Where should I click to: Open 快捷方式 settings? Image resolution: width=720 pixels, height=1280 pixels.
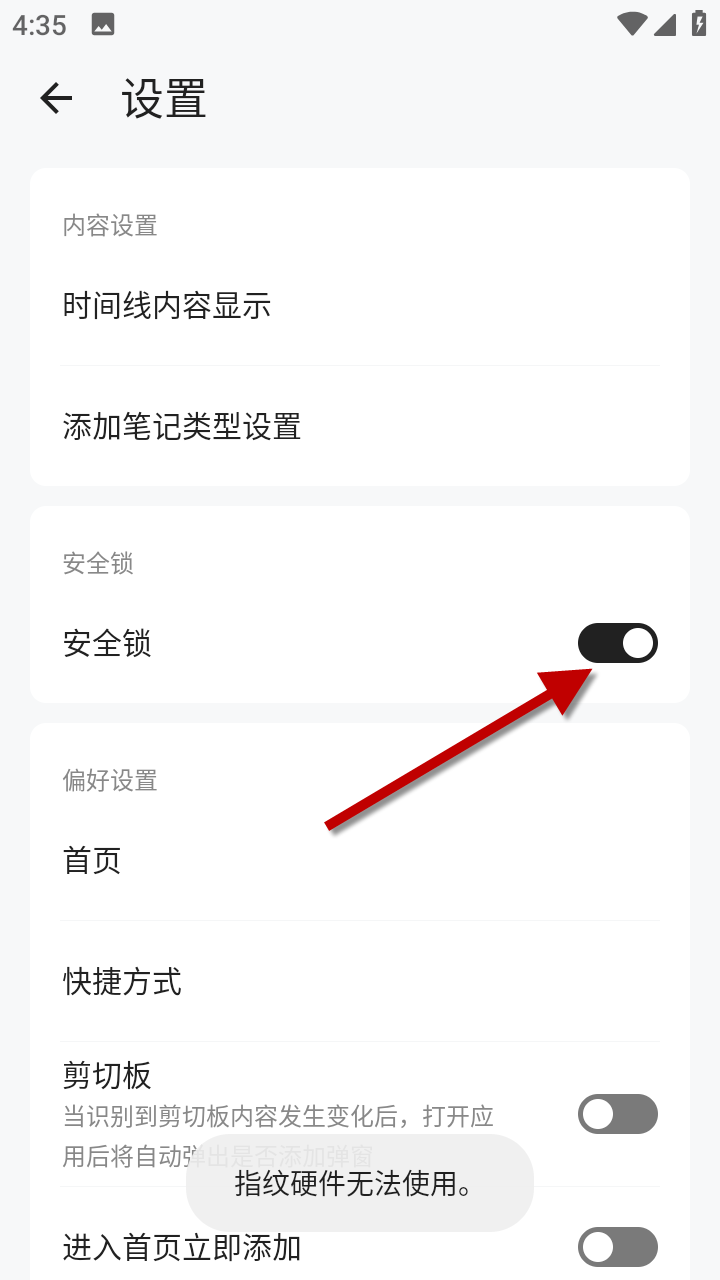(360, 982)
